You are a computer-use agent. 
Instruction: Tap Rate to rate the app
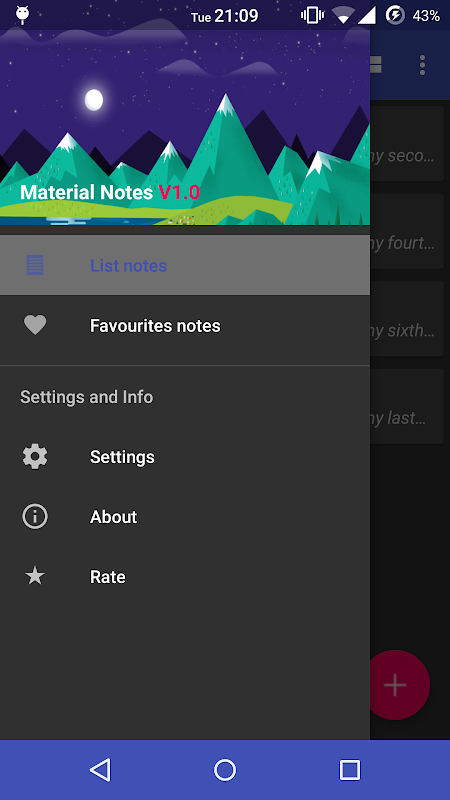click(x=185, y=577)
